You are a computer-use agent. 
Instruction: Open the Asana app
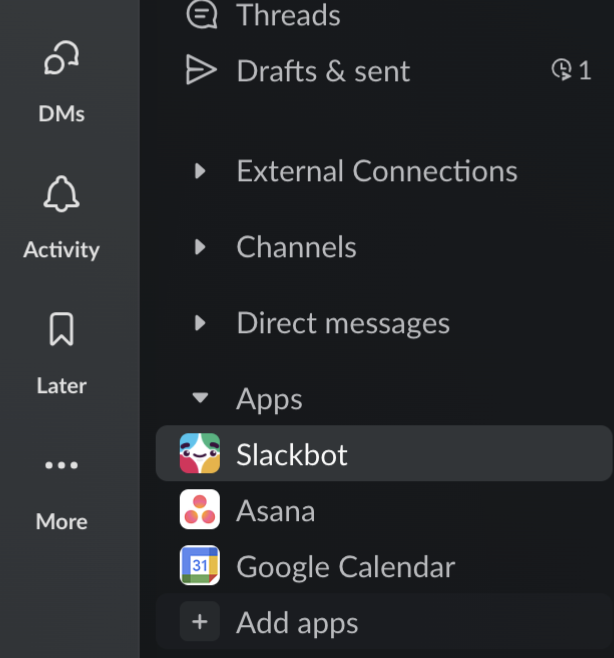(275, 511)
